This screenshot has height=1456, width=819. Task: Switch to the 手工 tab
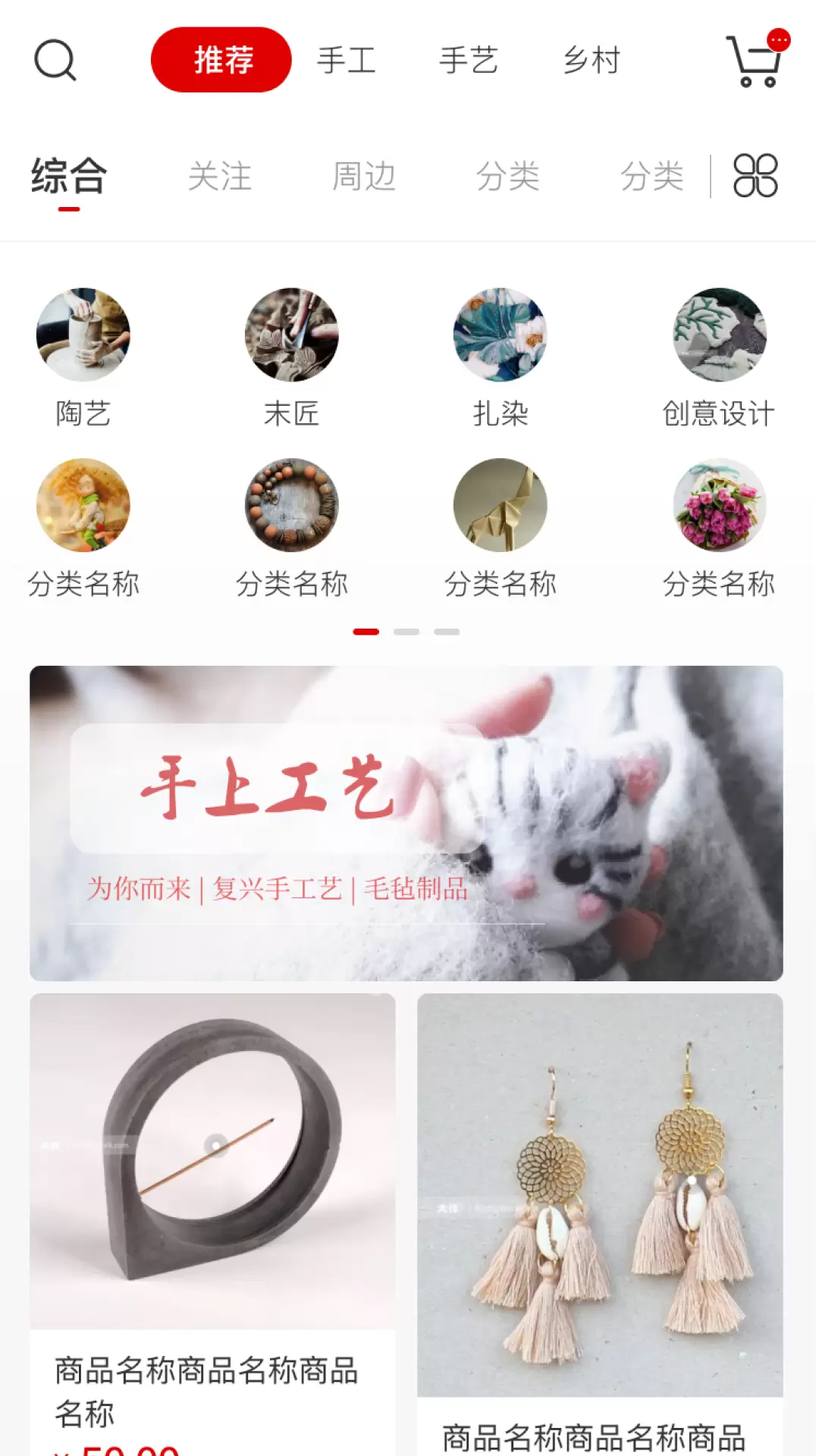tap(347, 60)
